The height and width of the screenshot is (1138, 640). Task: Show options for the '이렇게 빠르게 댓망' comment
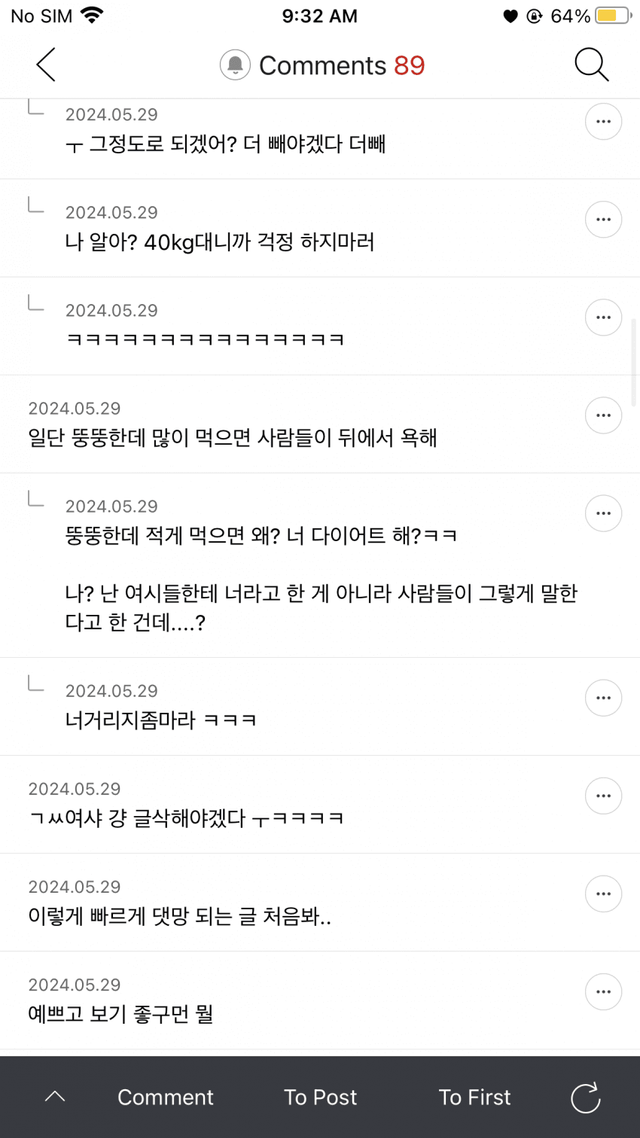[603, 894]
